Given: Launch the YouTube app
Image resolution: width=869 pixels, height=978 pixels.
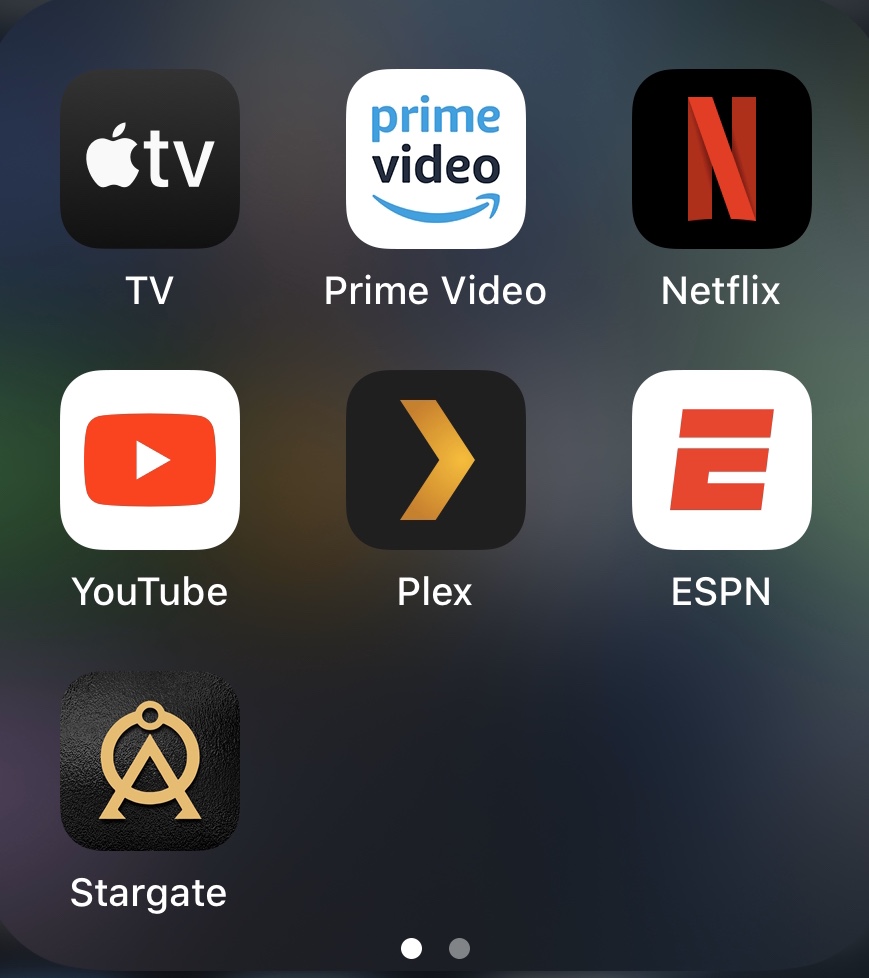Looking at the screenshot, I should pos(150,460).
